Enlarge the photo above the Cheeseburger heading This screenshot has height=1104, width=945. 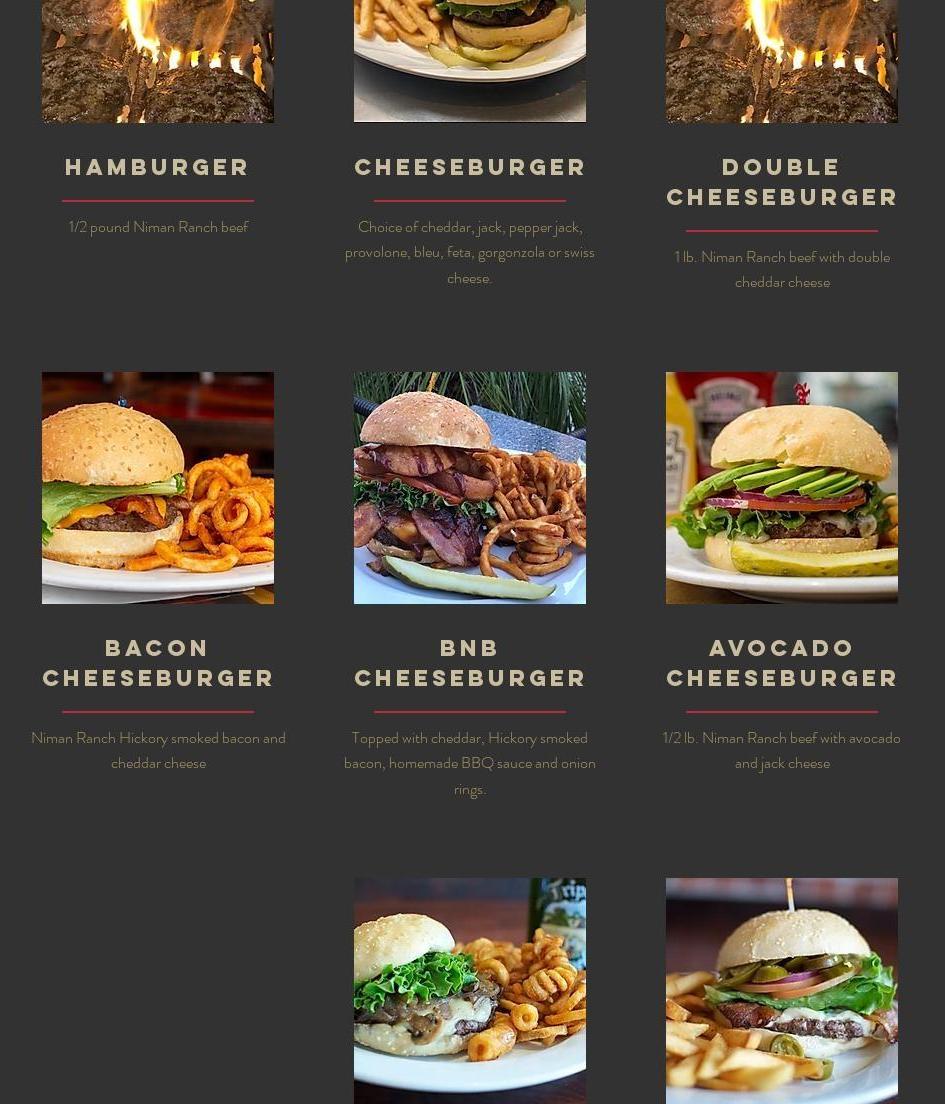point(470,61)
